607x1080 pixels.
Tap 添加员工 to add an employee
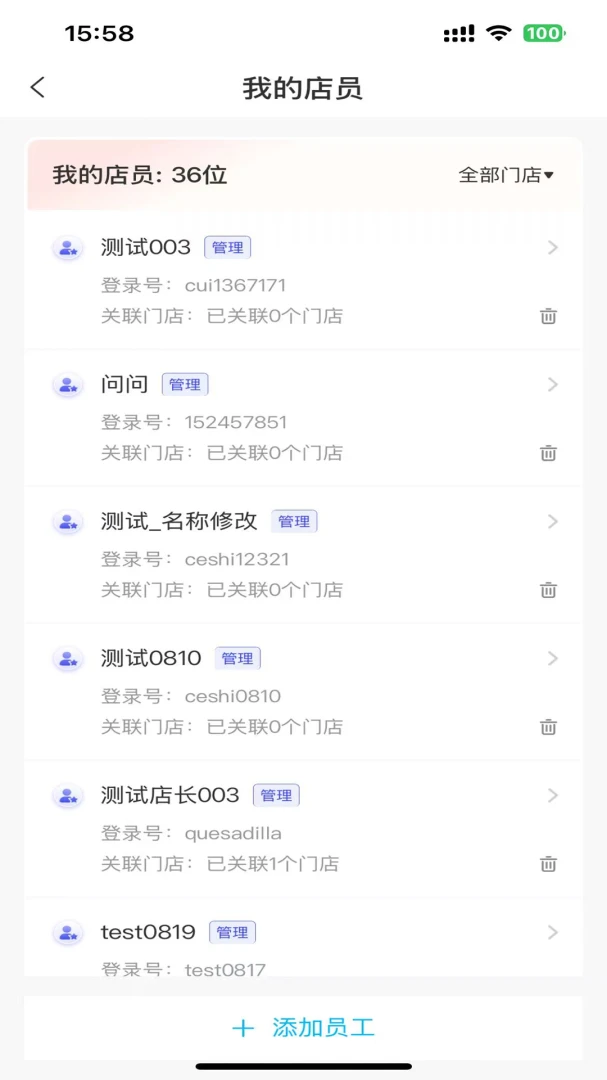[x=303, y=1028]
